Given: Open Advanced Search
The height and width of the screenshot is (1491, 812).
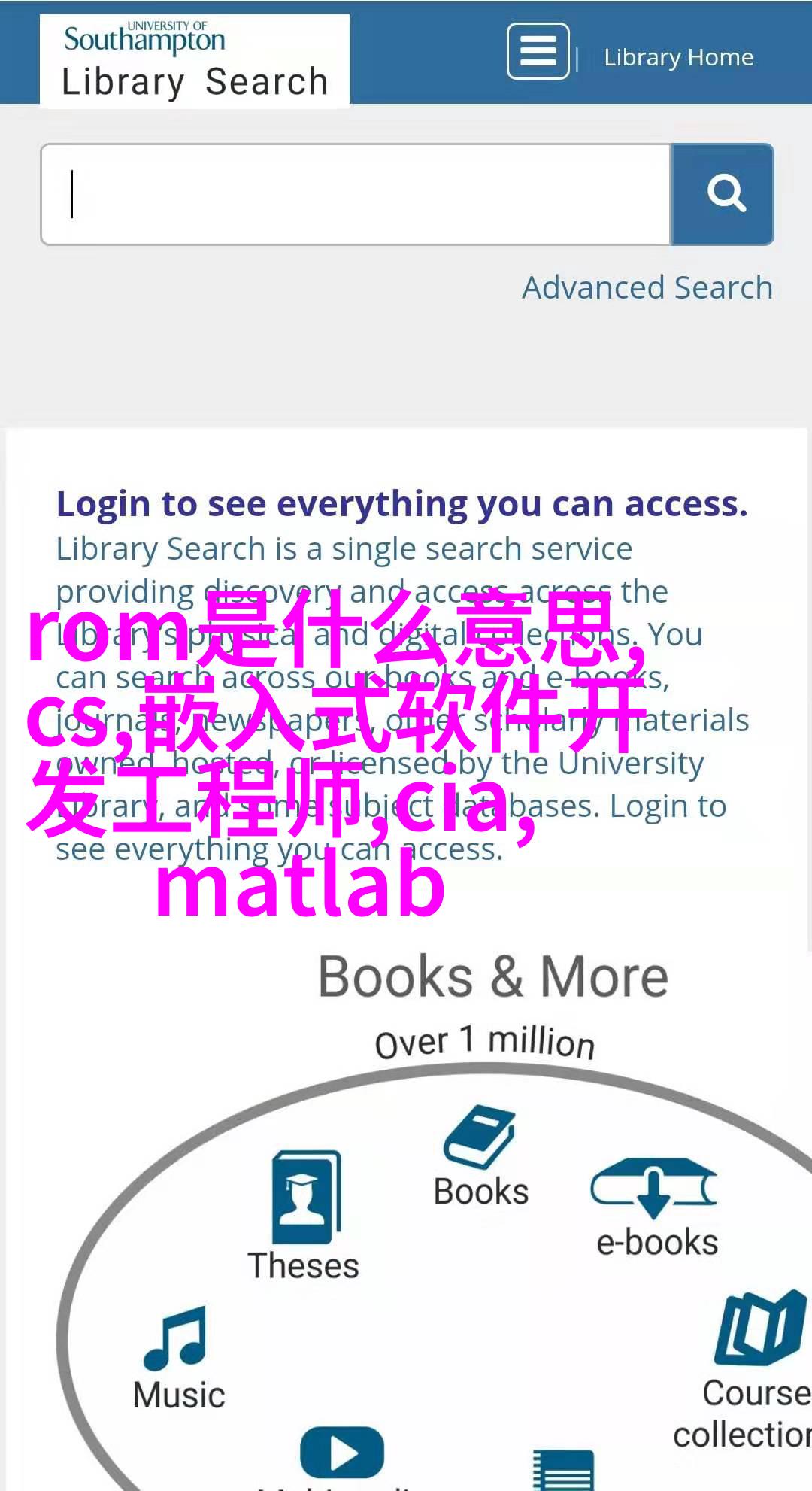Looking at the screenshot, I should (x=647, y=287).
